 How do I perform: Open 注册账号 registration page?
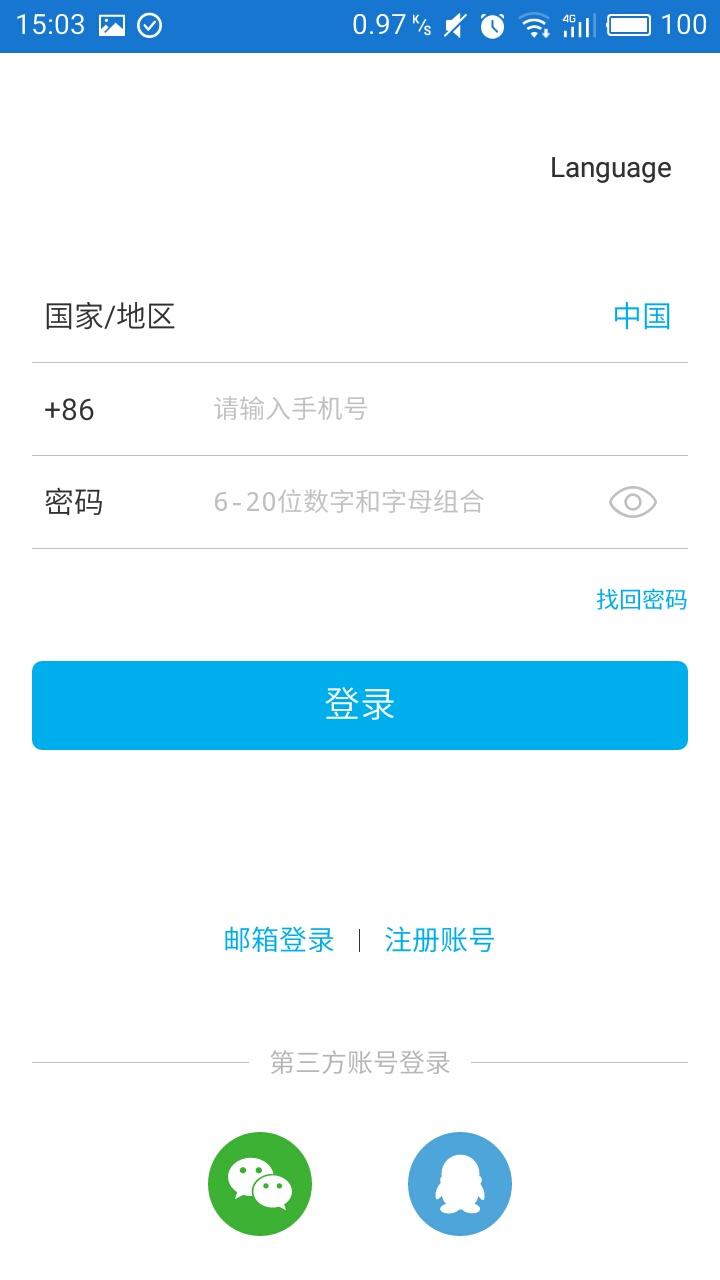438,940
